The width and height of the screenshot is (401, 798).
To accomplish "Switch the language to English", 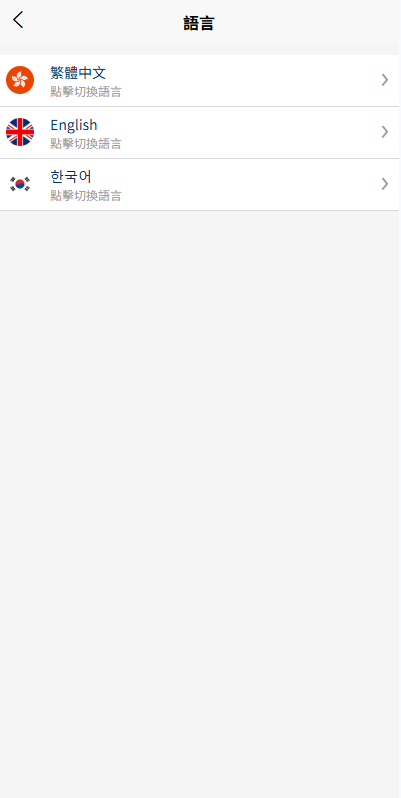I will [199, 132].
